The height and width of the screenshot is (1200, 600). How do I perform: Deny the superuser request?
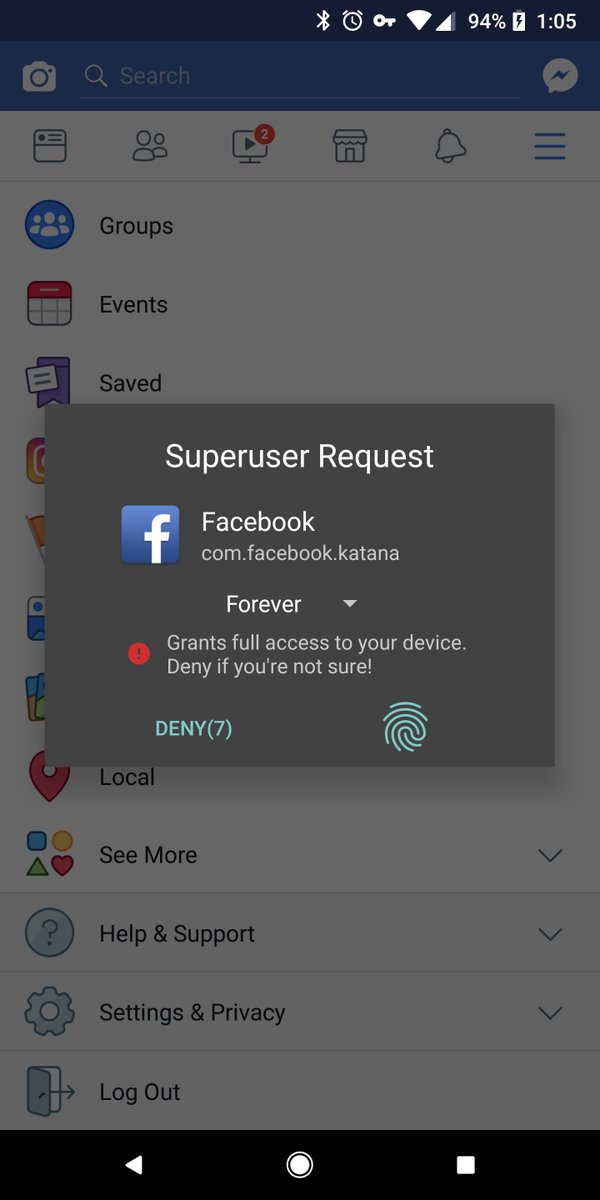coord(193,728)
